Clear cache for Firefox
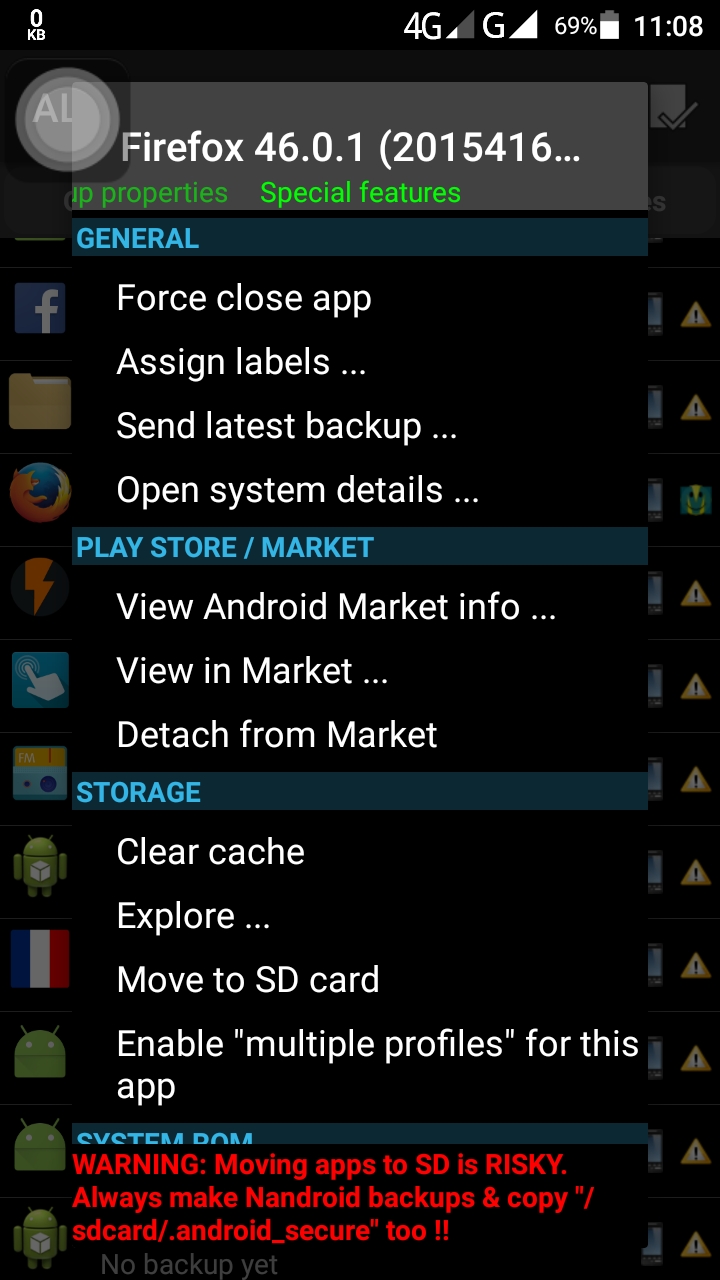The image size is (720, 1280). [210, 852]
